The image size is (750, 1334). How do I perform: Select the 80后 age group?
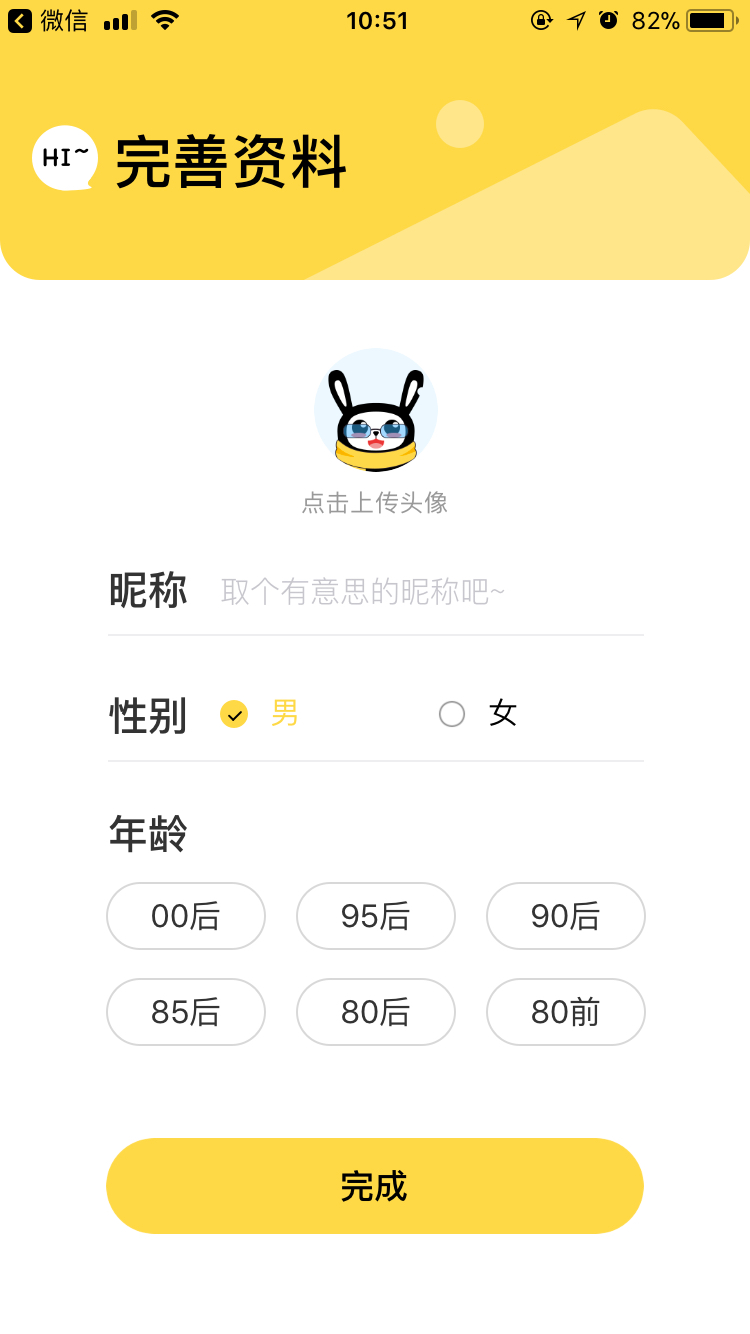(x=376, y=1012)
